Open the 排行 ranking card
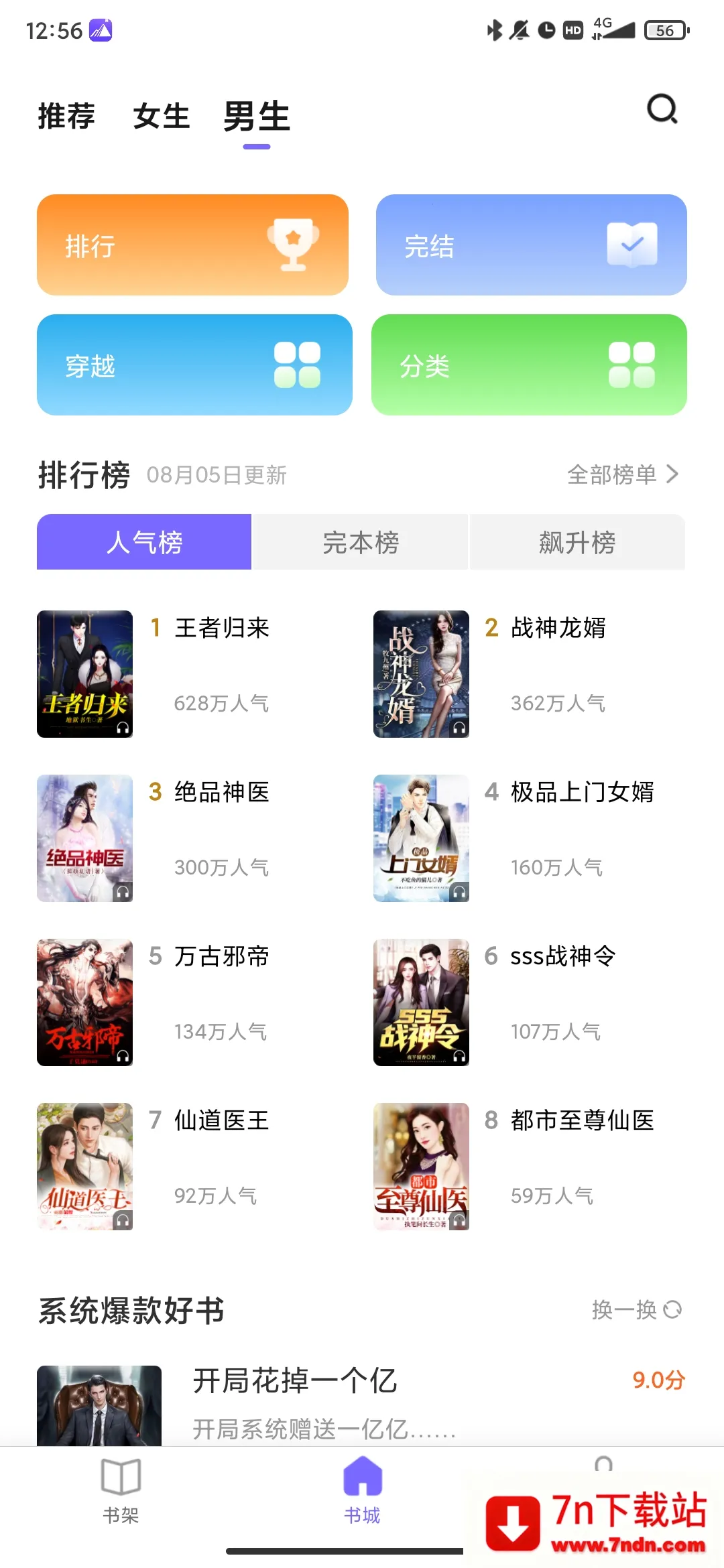The width and height of the screenshot is (724, 1568). click(x=192, y=245)
